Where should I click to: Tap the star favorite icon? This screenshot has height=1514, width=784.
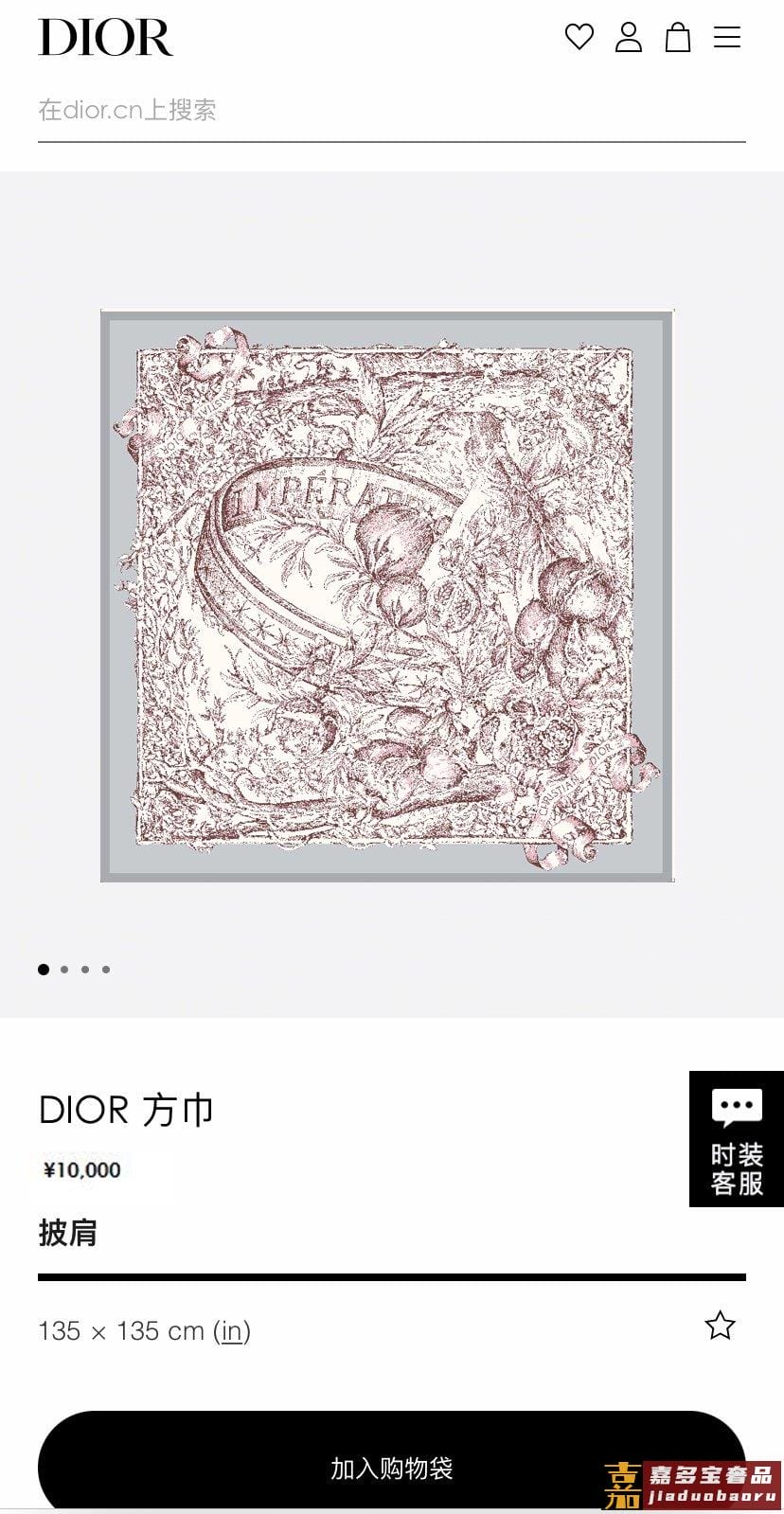[x=720, y=1326]
